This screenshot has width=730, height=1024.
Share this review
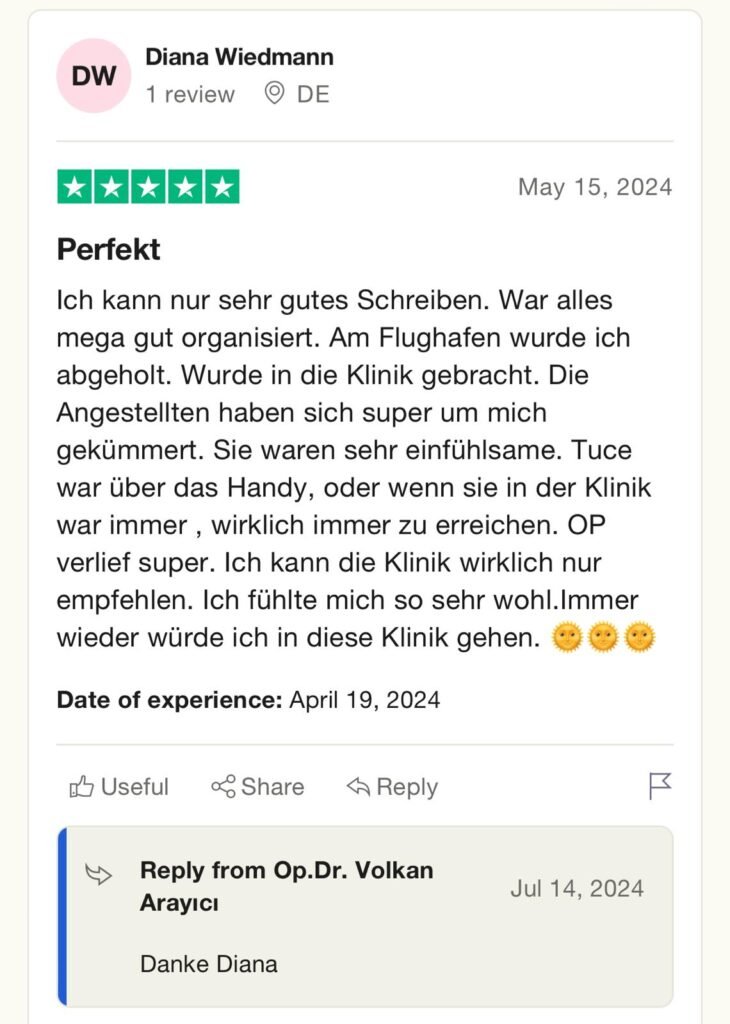[x=258, y=787]
